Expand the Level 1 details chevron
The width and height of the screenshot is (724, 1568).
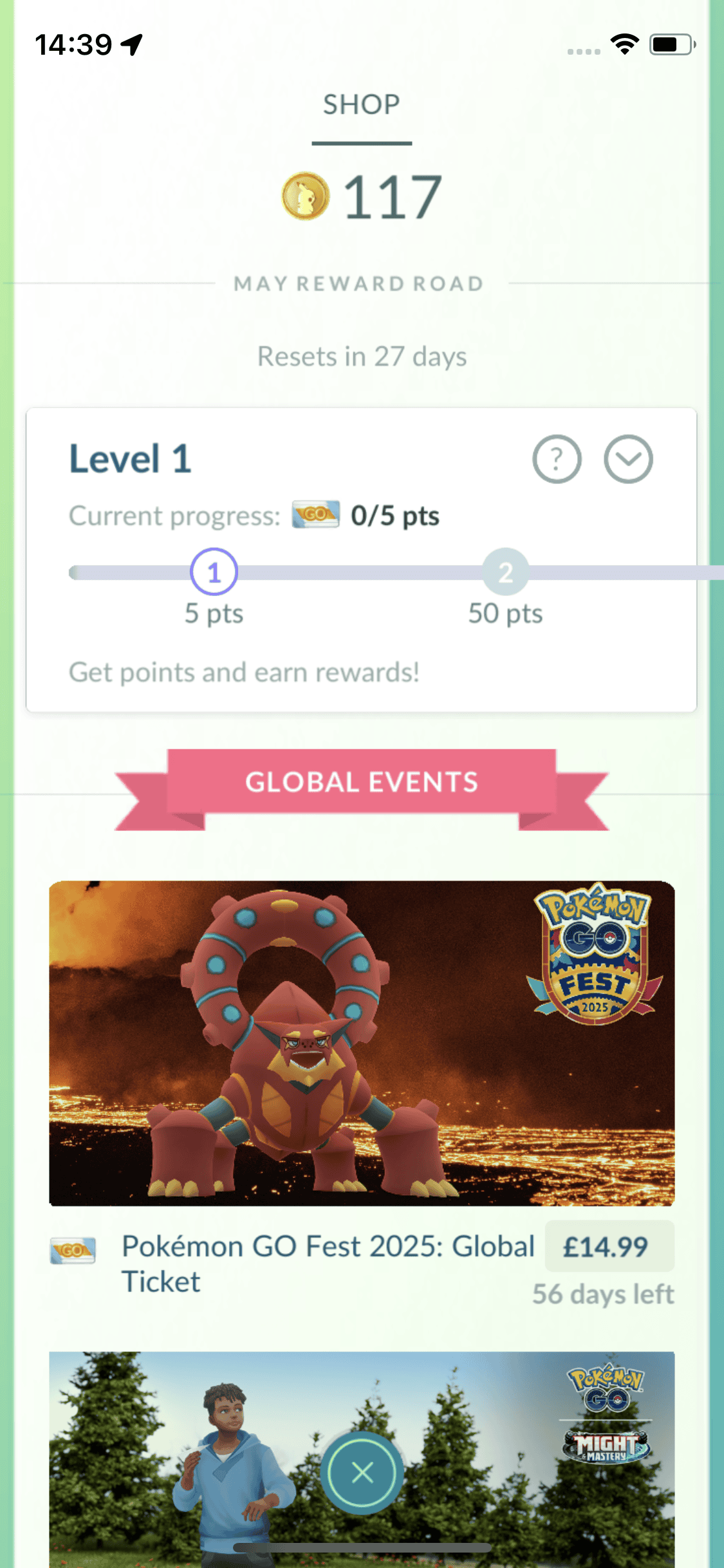click(x=628, y=459)
